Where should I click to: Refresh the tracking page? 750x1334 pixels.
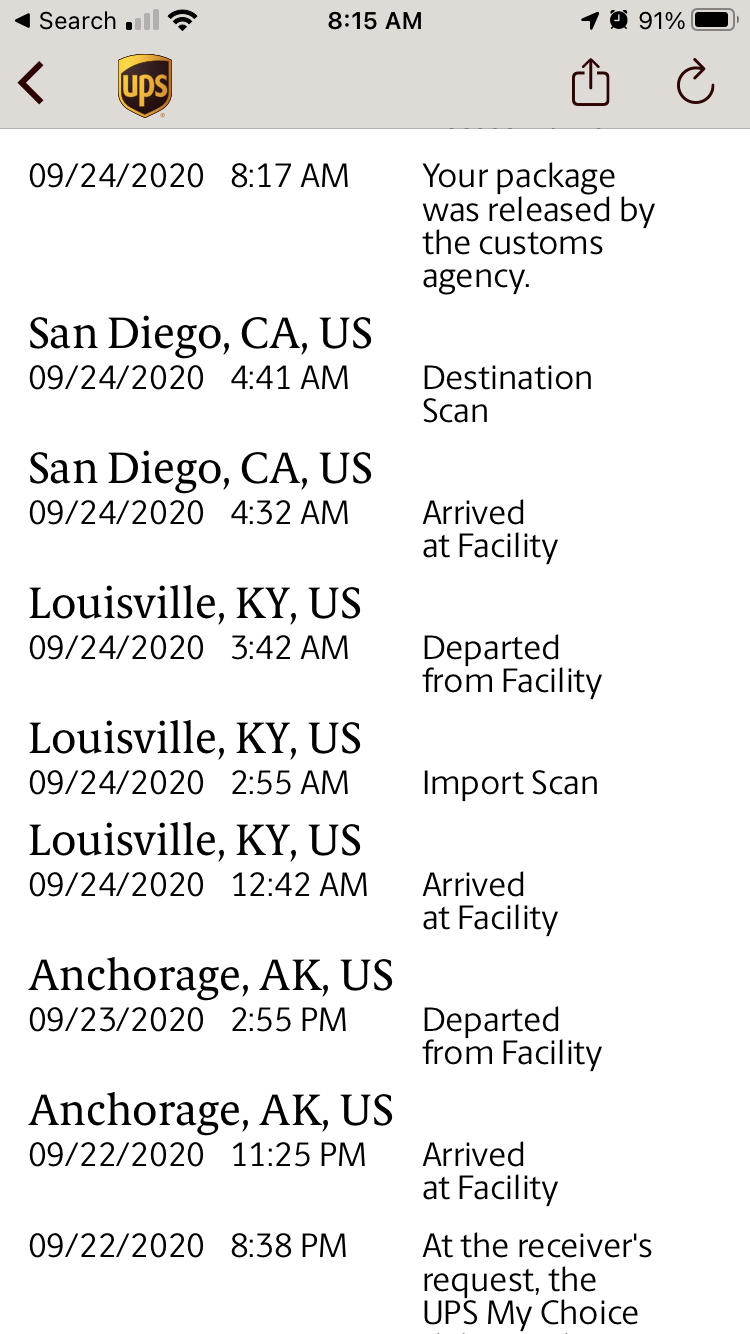[695, 82]
